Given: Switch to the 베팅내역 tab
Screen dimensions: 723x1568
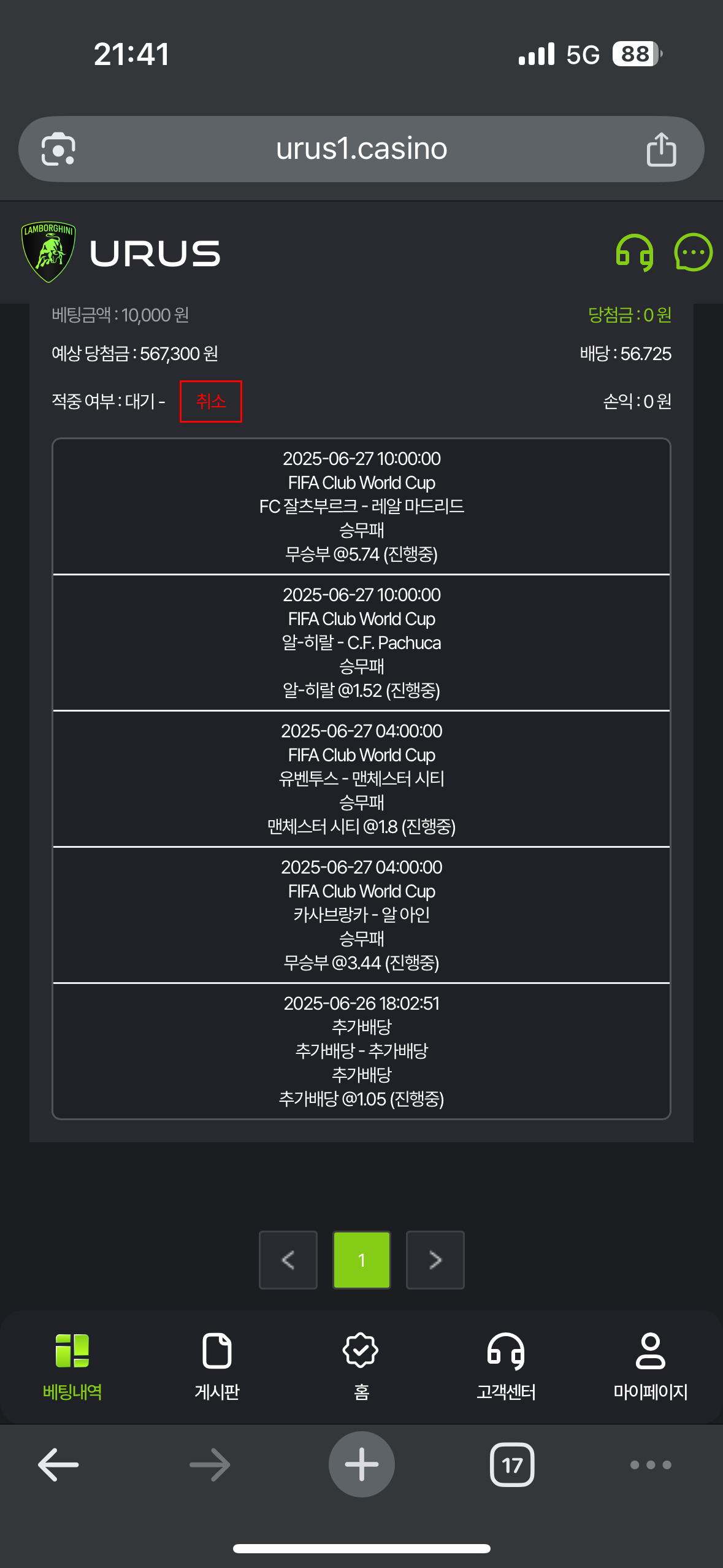Looking at the screenshot, I should coord(72,1367).
